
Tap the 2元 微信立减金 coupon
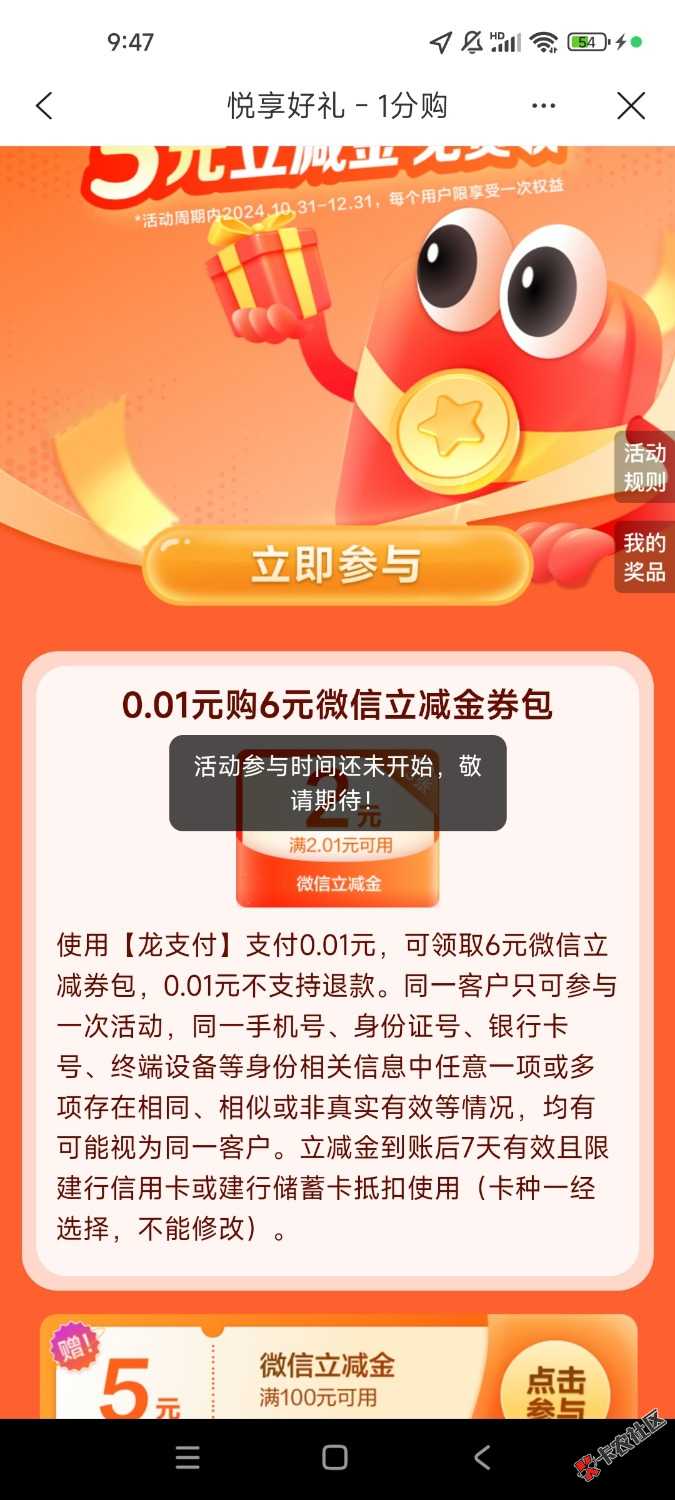(x=337, y=862)
